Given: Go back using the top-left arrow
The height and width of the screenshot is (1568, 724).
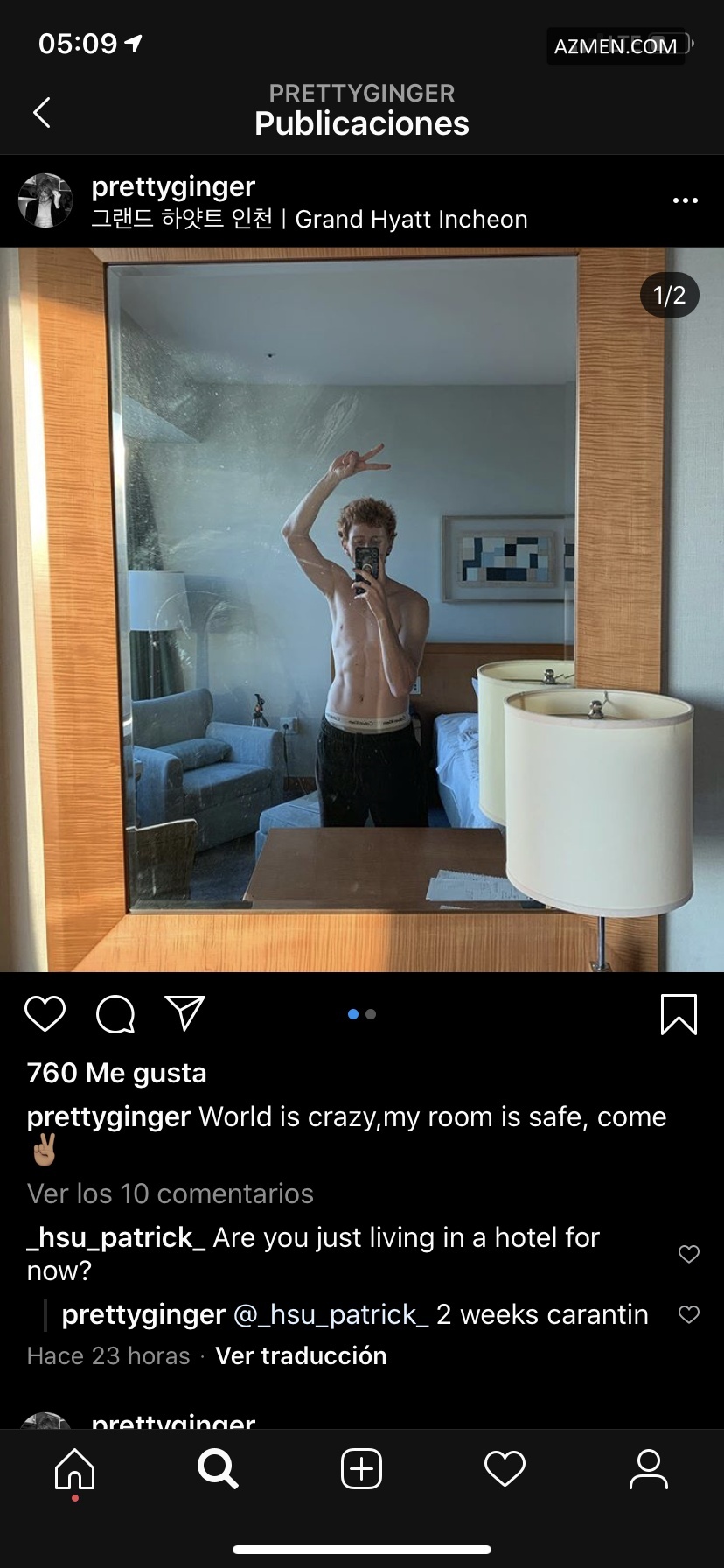Looking at the screenshot, I should (41, 112).
